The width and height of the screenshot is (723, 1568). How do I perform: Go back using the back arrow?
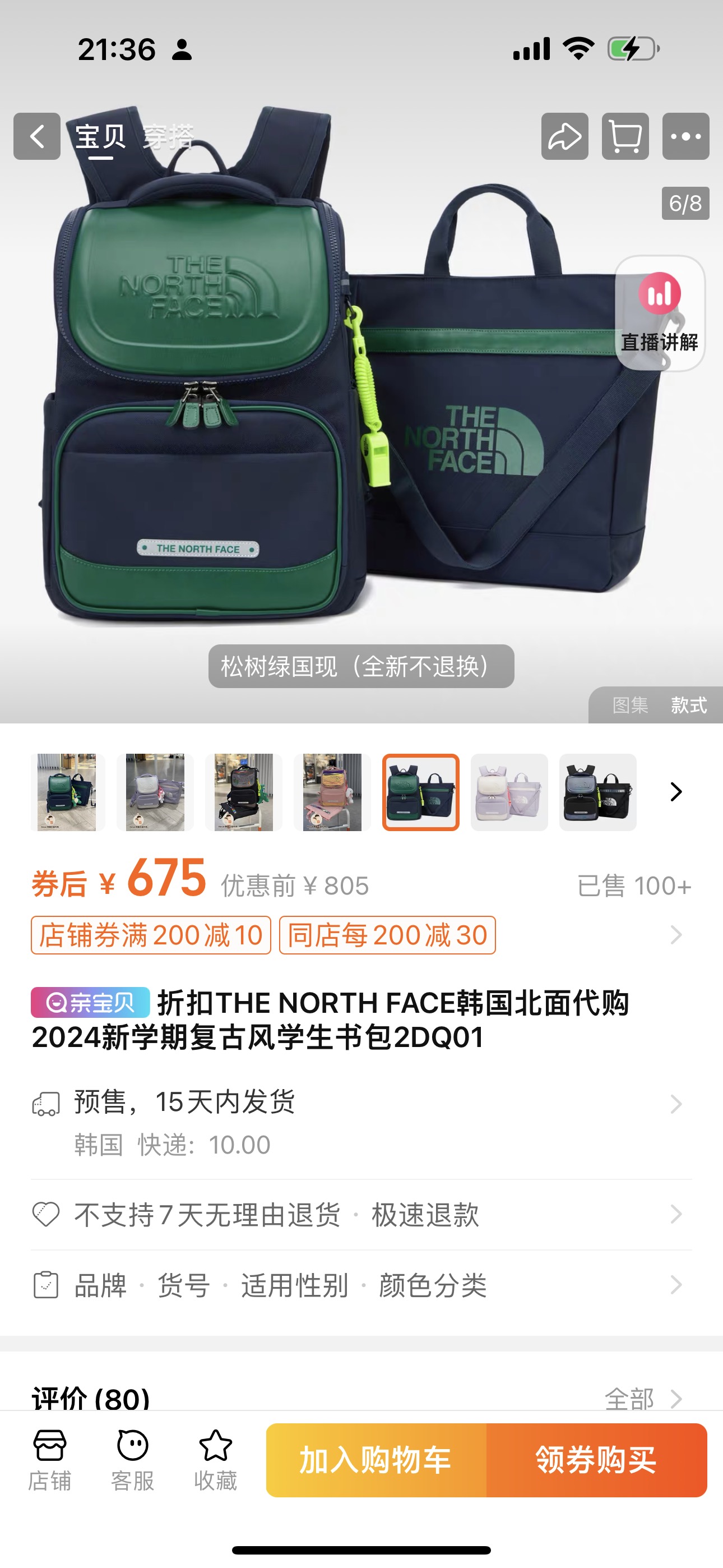point(36,136)
